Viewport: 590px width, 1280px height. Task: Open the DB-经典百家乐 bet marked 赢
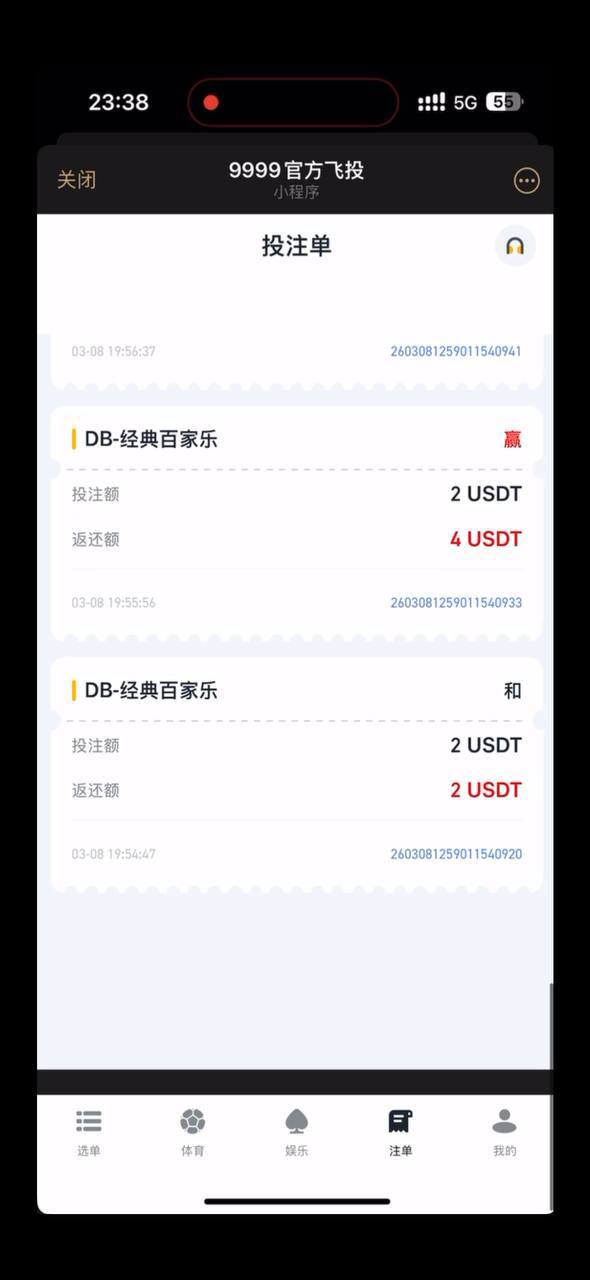[x=297, y=523]
